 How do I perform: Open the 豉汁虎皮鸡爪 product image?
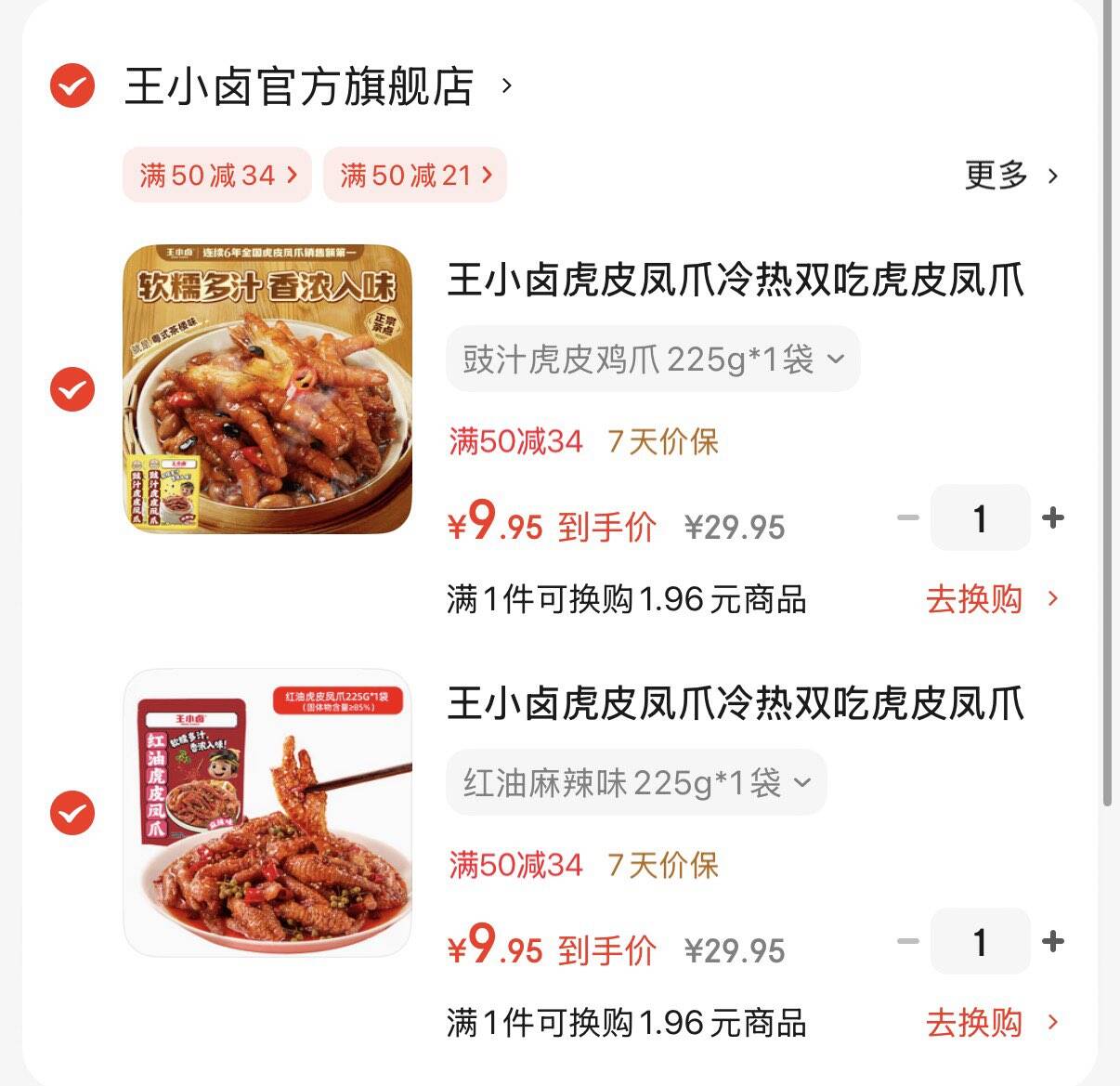267,389
